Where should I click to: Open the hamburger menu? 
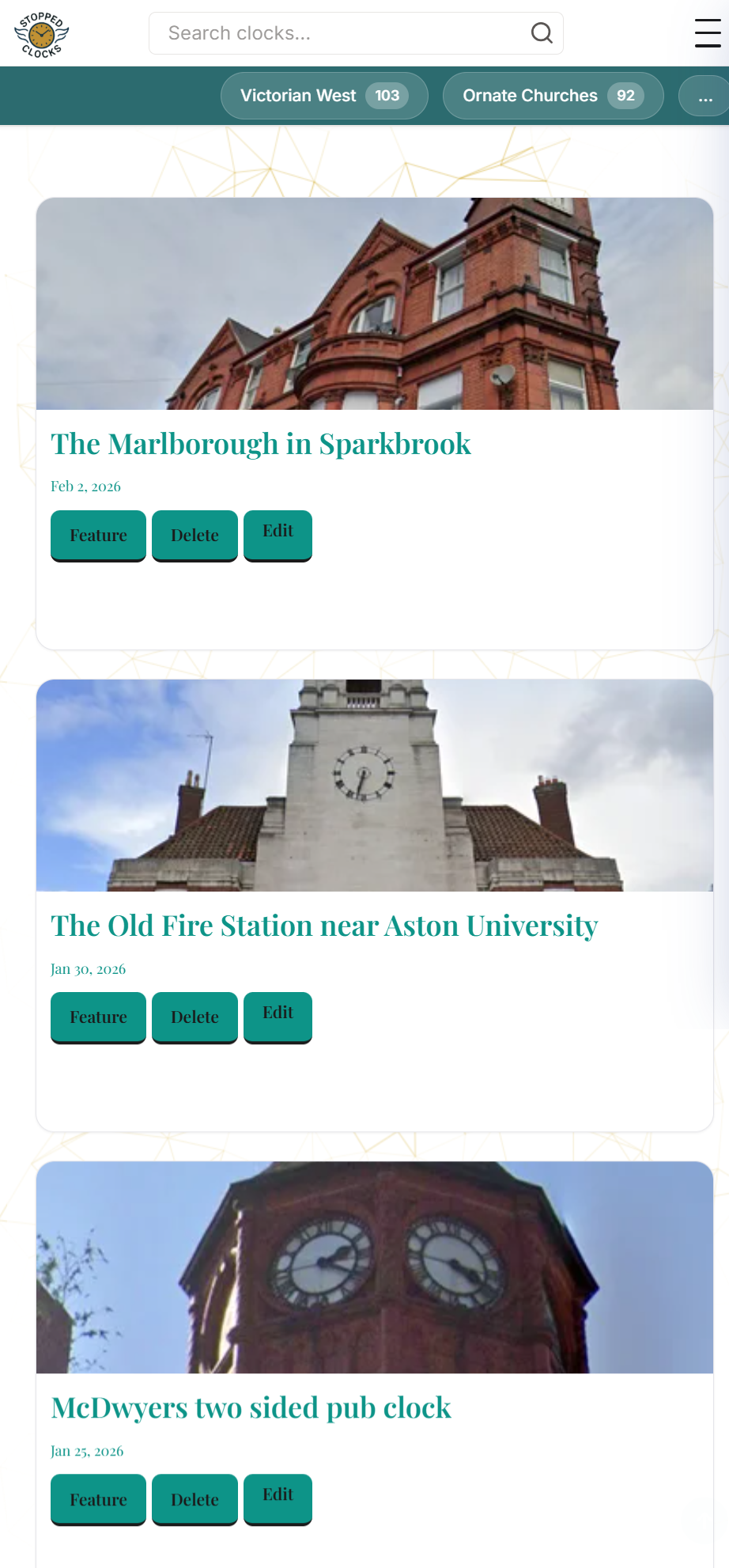pyautogui.click(x=707, y=33)
